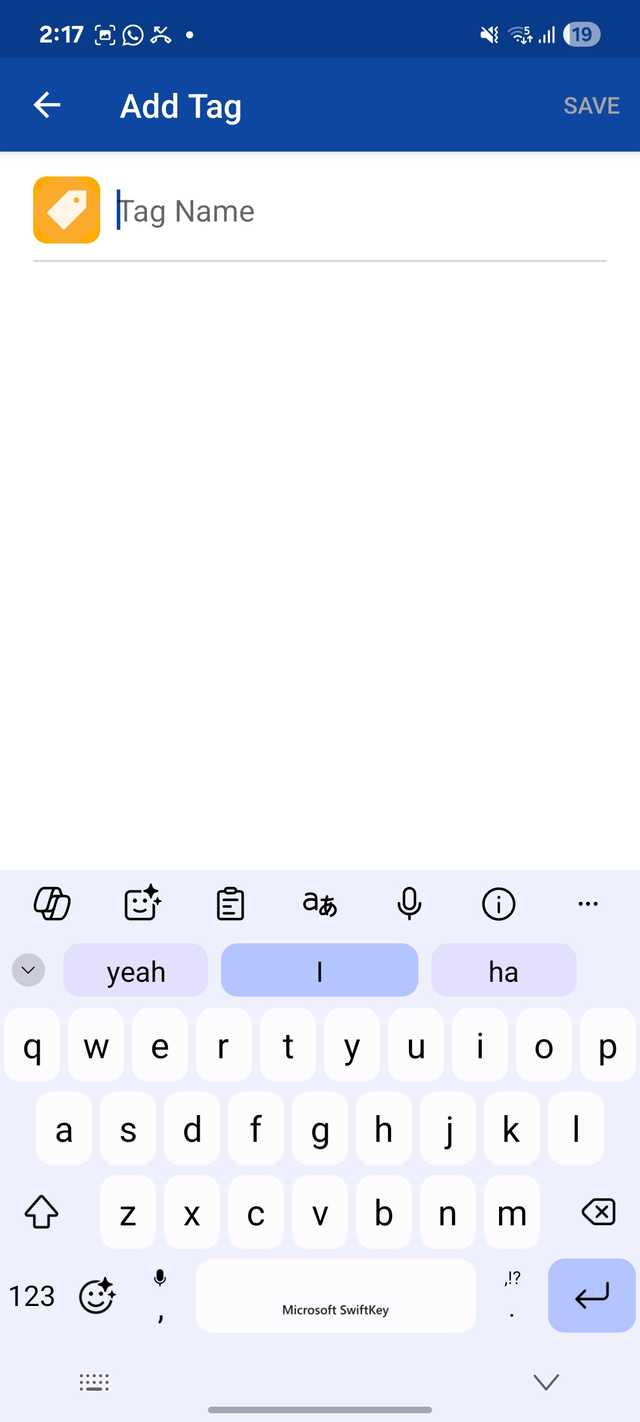
Task: Go back using the arrow icon
Action: [x=47, y=105]
